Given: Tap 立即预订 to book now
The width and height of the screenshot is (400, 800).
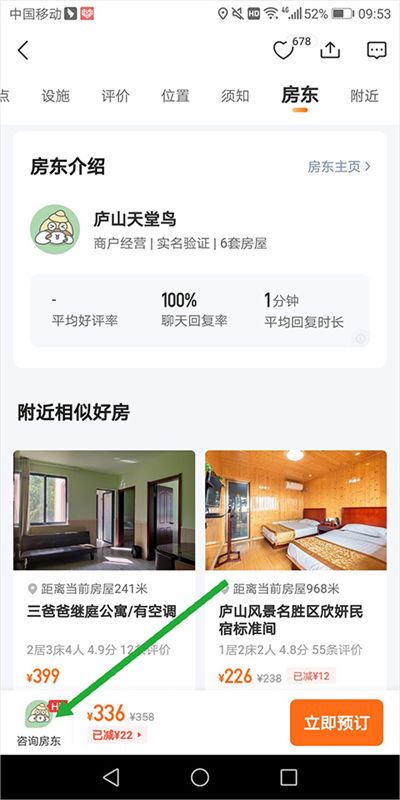Looking at the screenshot, I should pos(336,722).
